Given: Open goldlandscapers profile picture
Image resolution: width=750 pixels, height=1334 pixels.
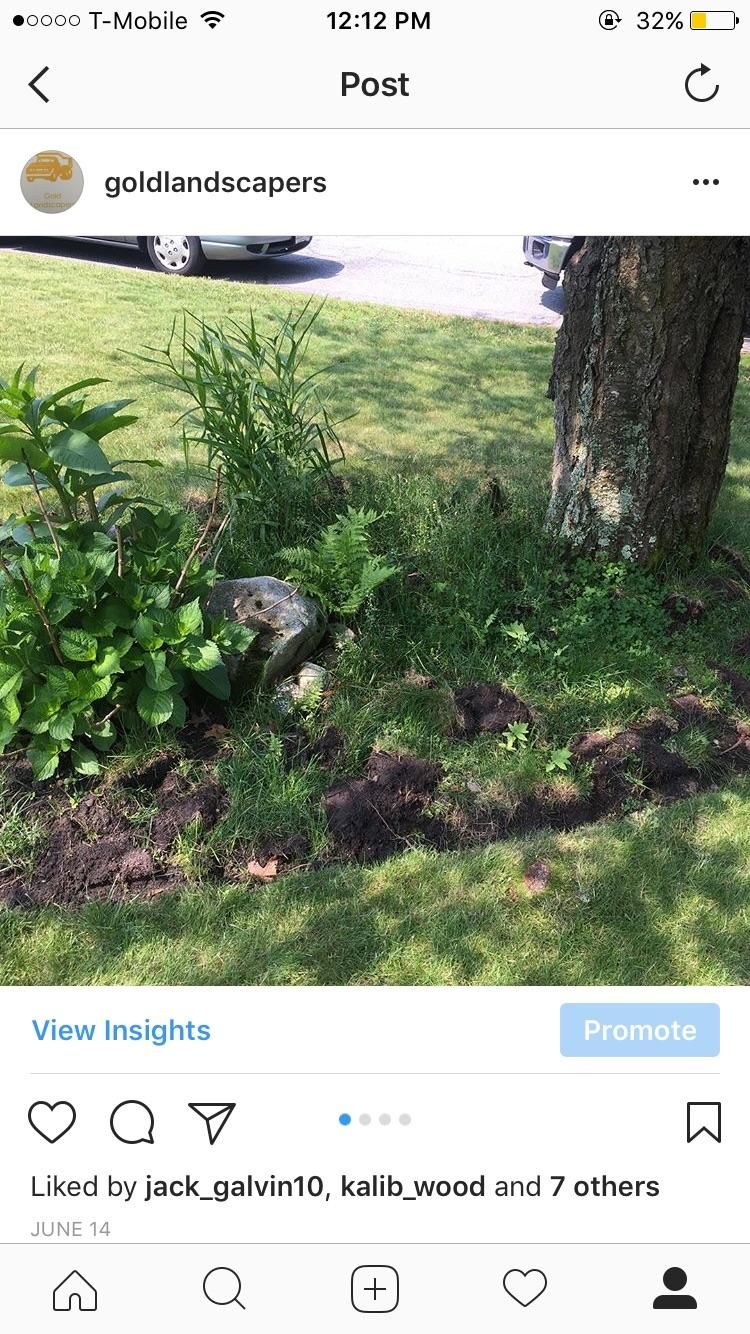Looking at the screenshot, I should pos(52,182).
